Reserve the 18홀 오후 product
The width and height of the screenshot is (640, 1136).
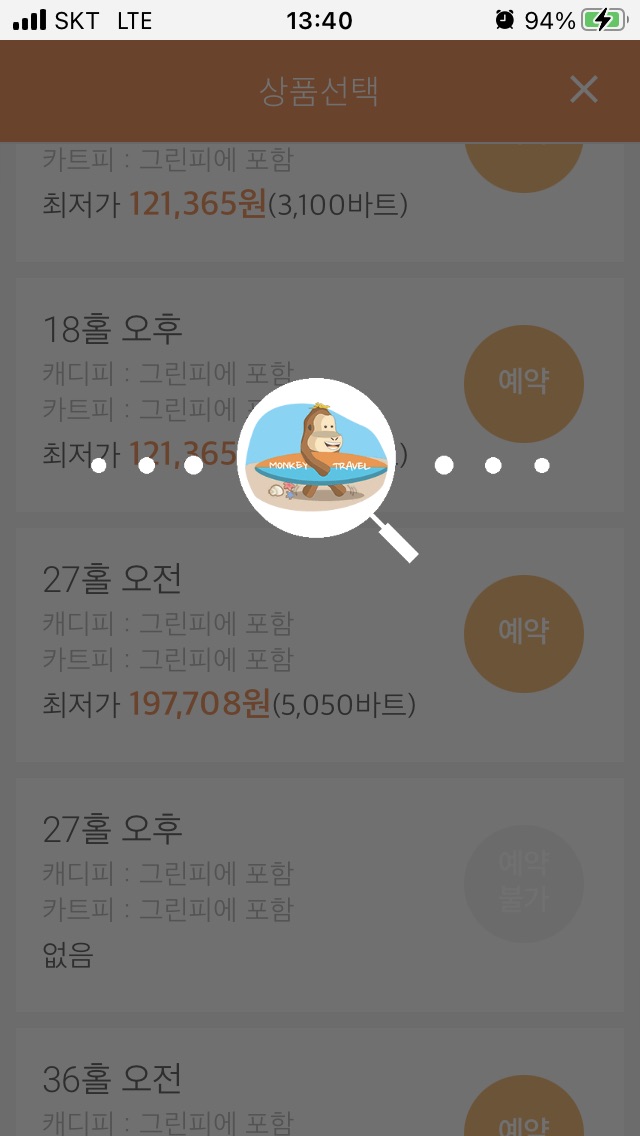[x=523, y=383]
